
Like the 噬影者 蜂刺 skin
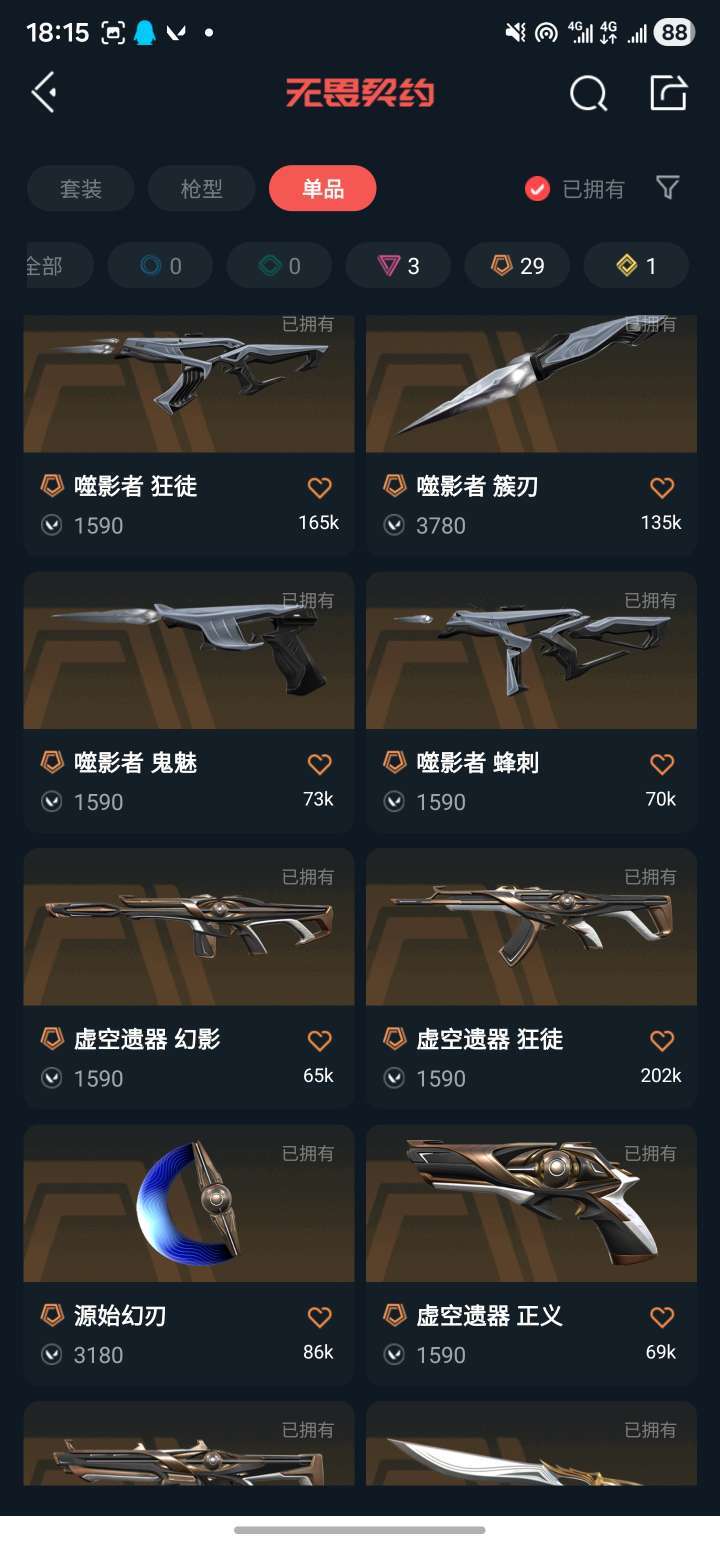point(662,765)
